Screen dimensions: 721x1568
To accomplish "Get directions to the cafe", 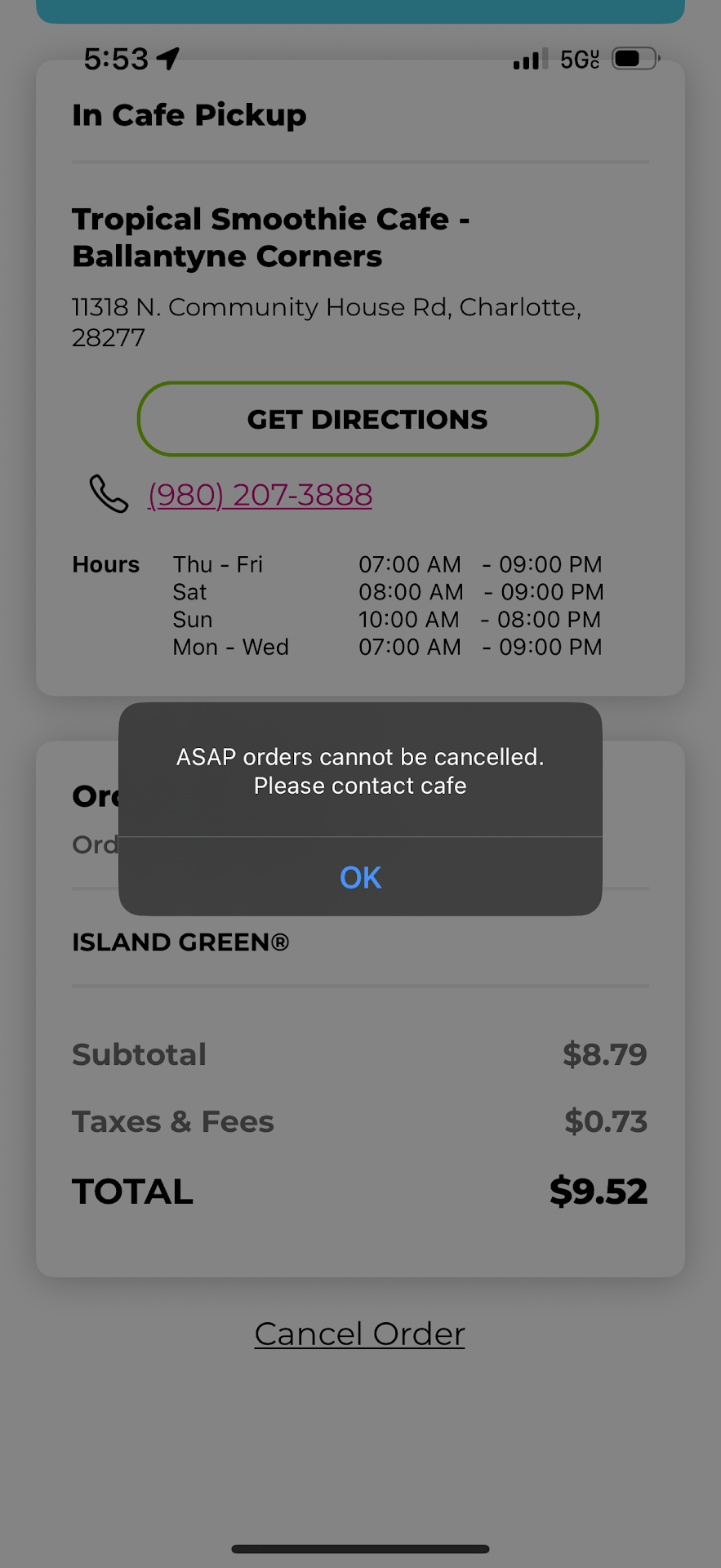I will coord(367,419).
